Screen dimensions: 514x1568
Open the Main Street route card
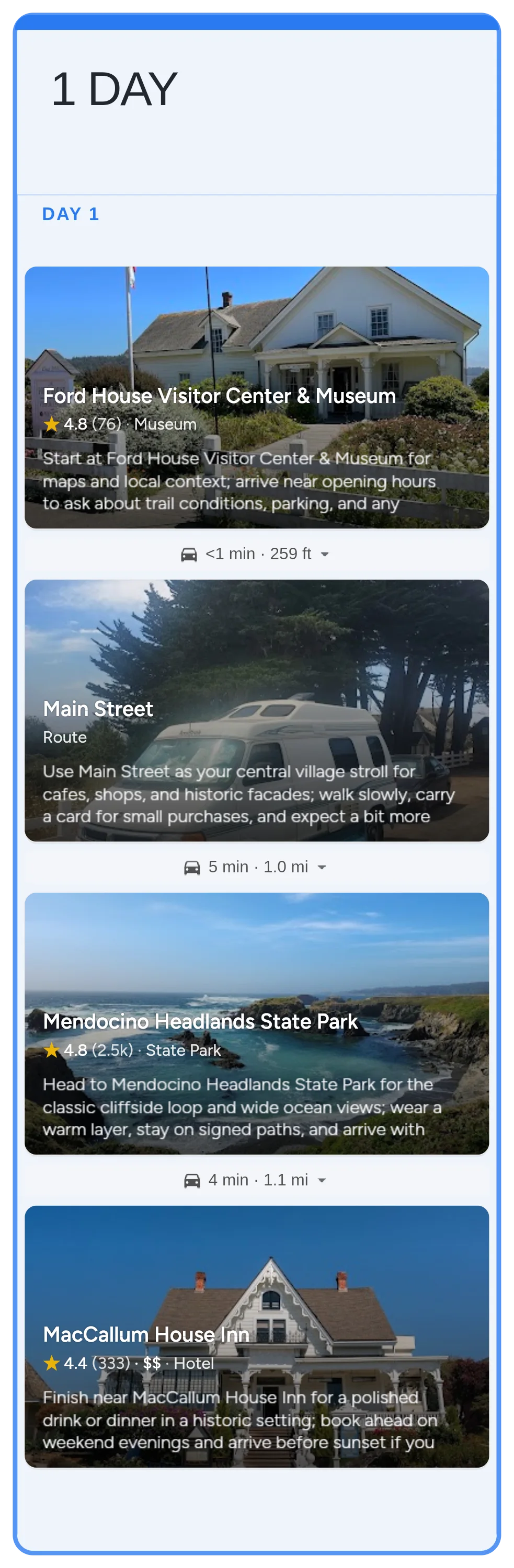pyautogui.click(x=256, y=710)
